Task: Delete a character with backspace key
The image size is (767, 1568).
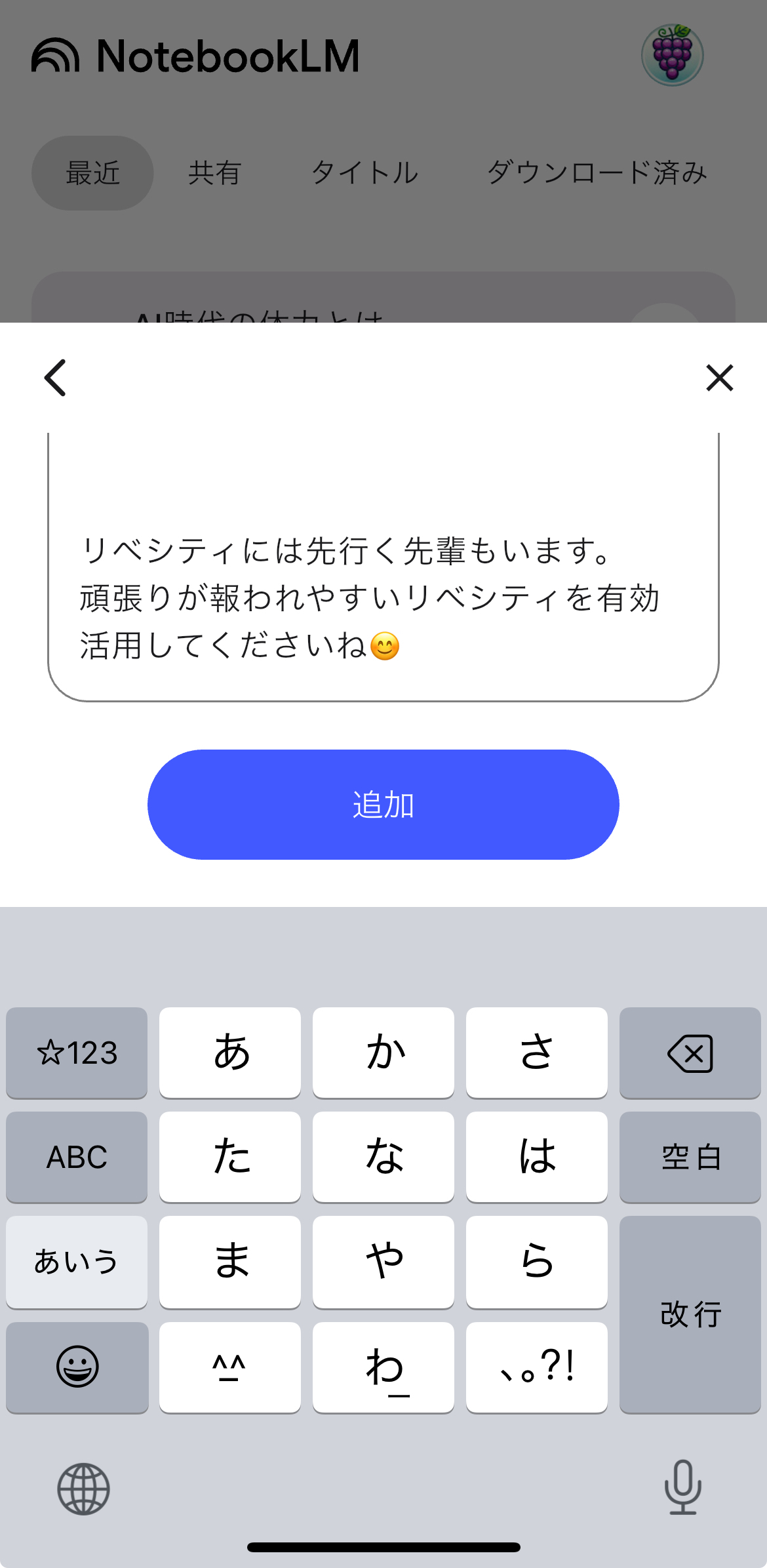Action: 690,1053
